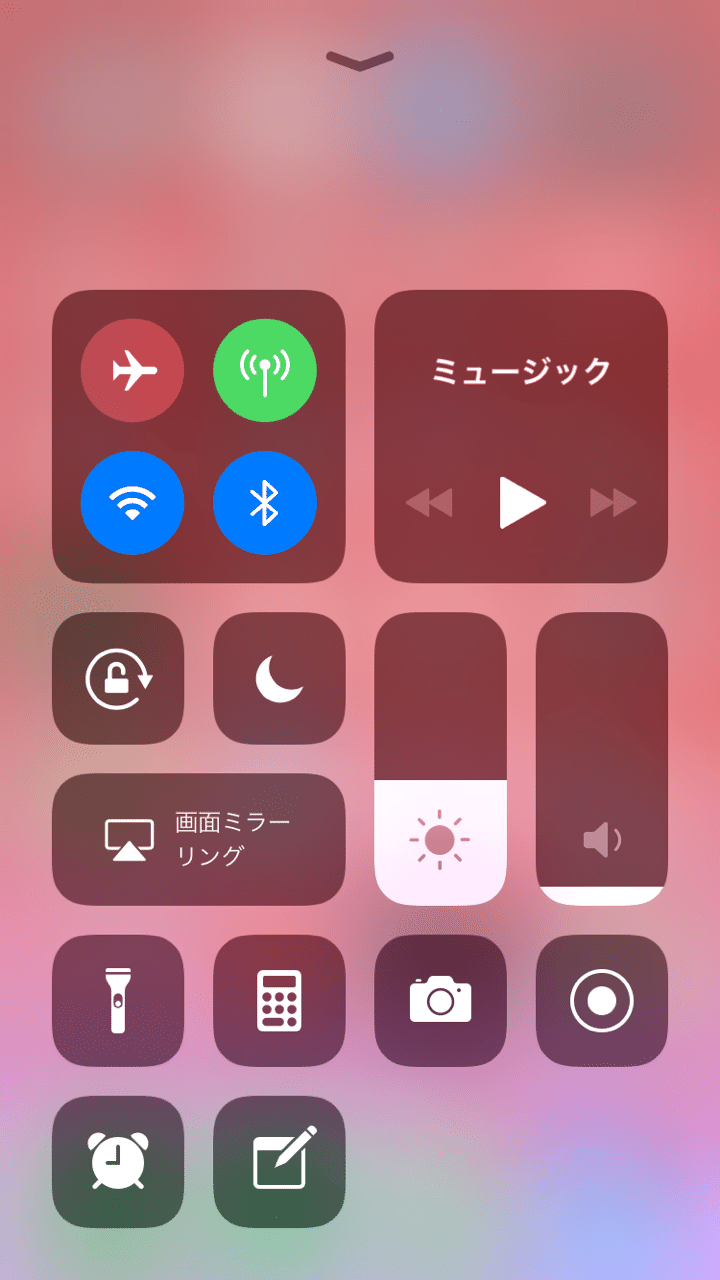Turn off Bluetooth

click(x=265, y=502)
